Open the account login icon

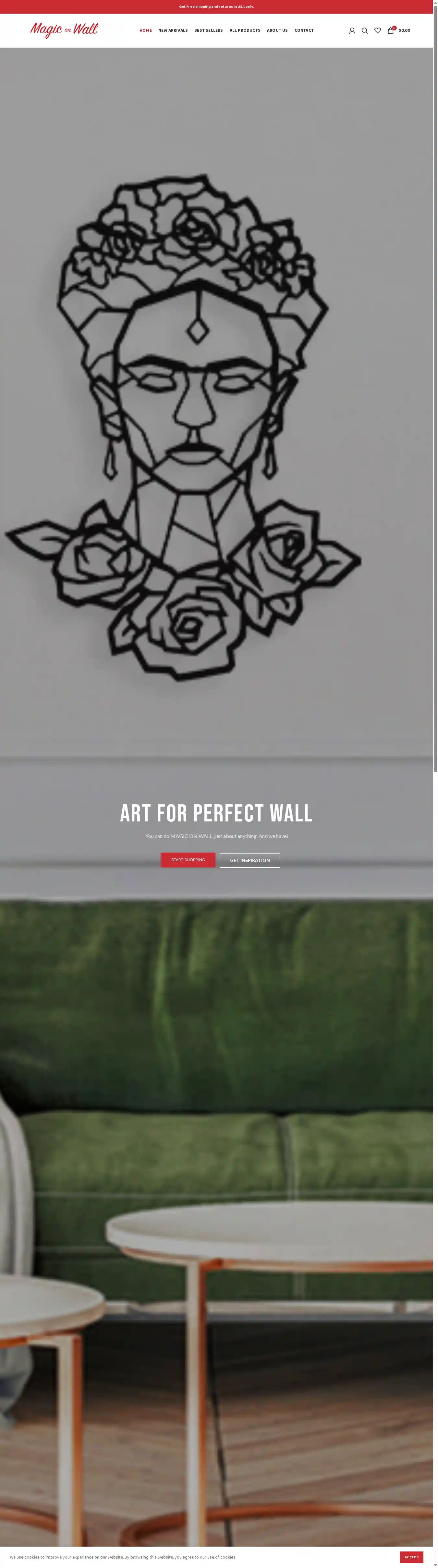[351, 30]
